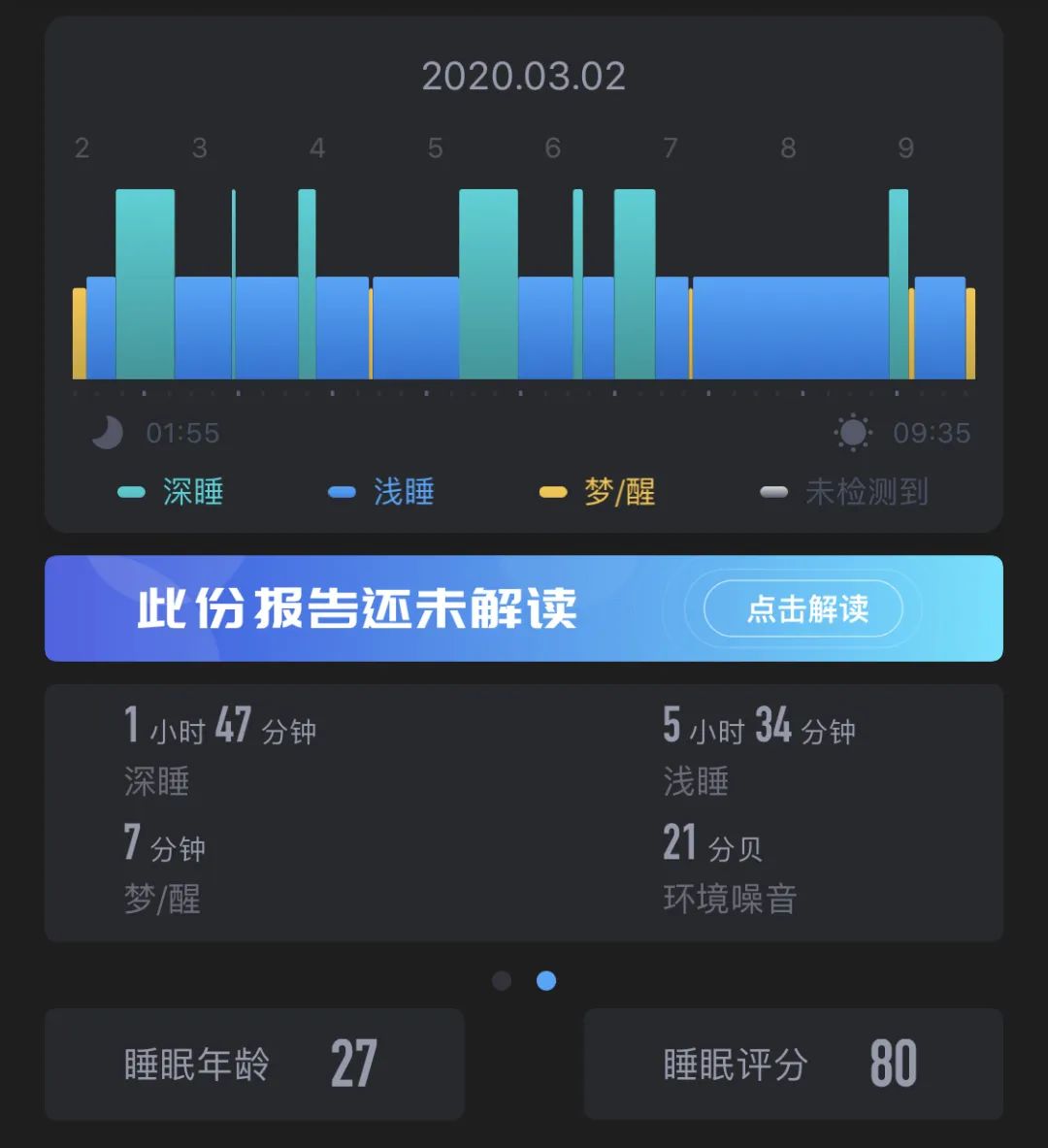Click the sun icon beside wake-up time
Screen dimensions: 1048x1148
coord(854,431)
